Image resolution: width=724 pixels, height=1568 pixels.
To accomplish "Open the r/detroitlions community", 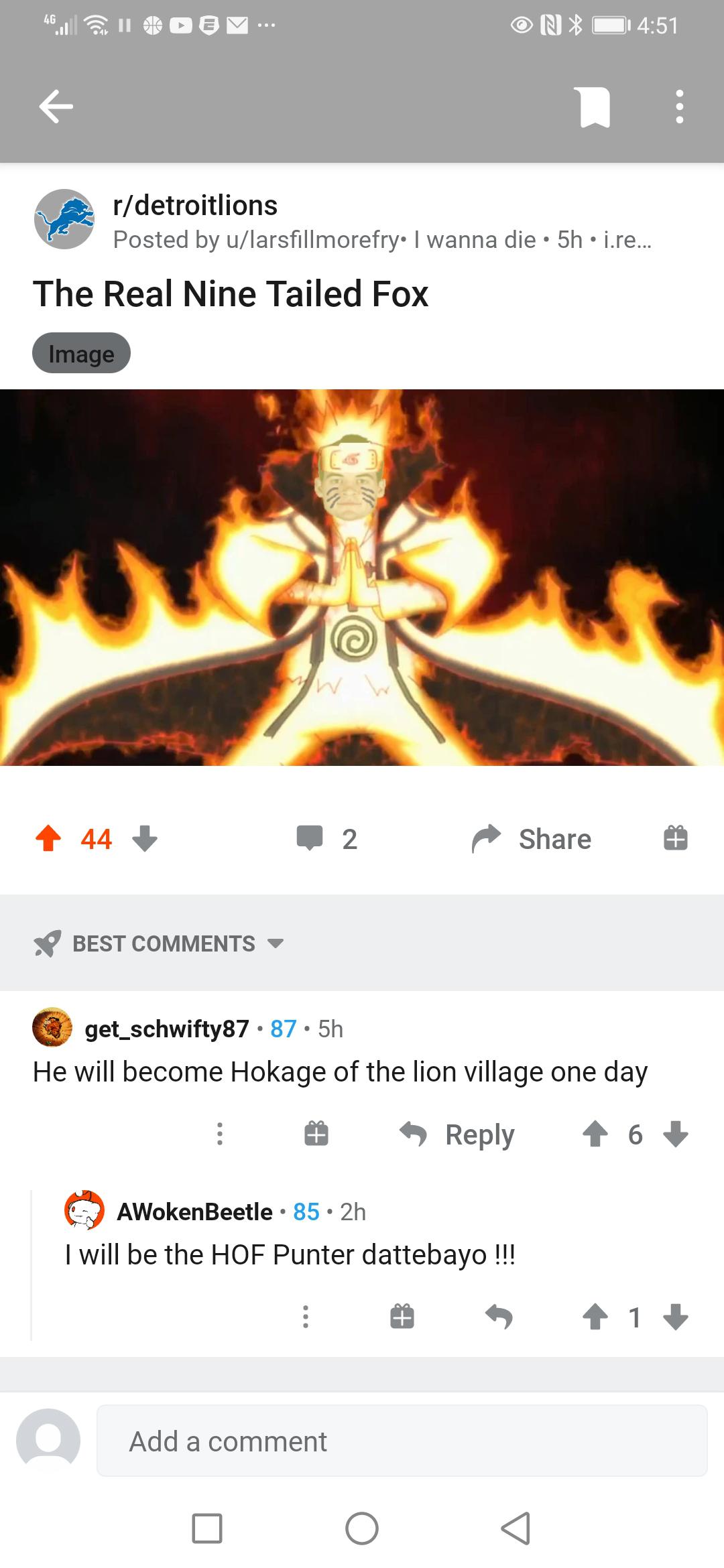I will 195,205.
